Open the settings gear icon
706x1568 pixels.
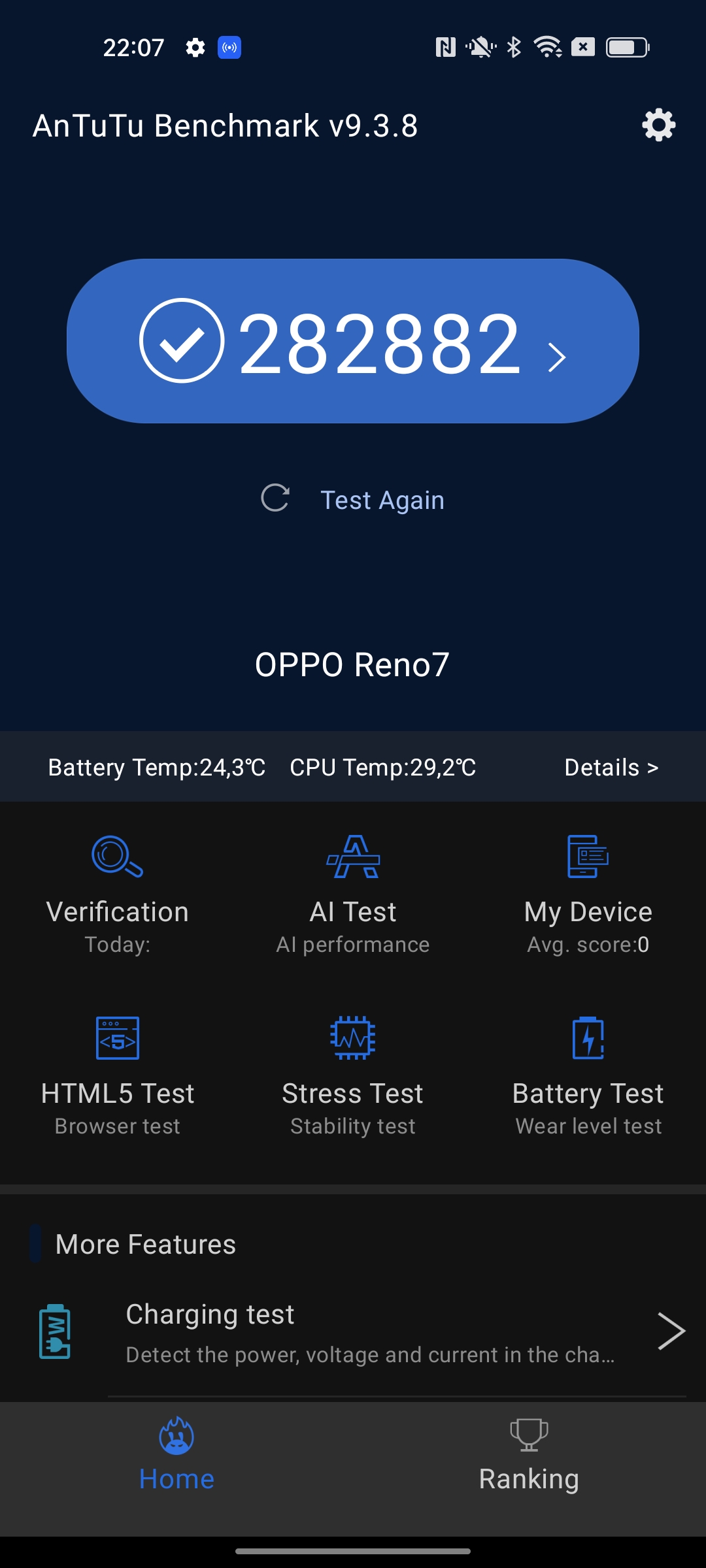pyautogui.click(x=658, y=125)
